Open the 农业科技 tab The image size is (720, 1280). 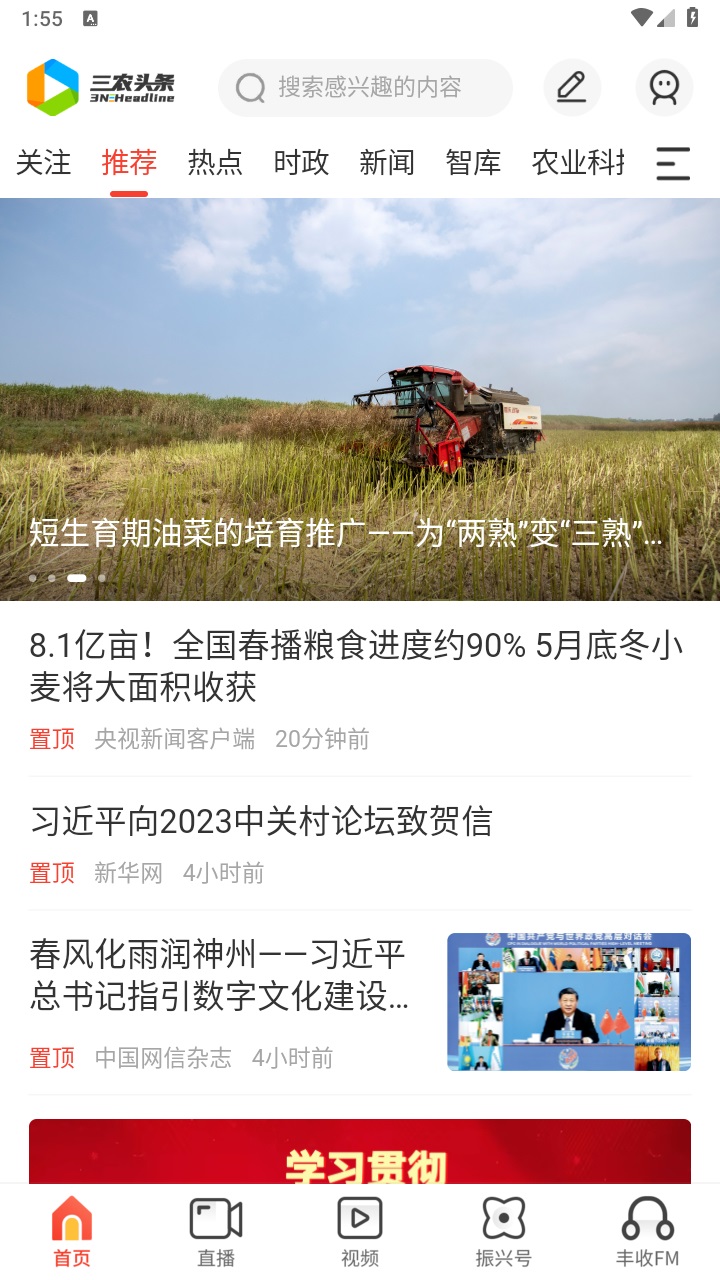click(578, 163)
